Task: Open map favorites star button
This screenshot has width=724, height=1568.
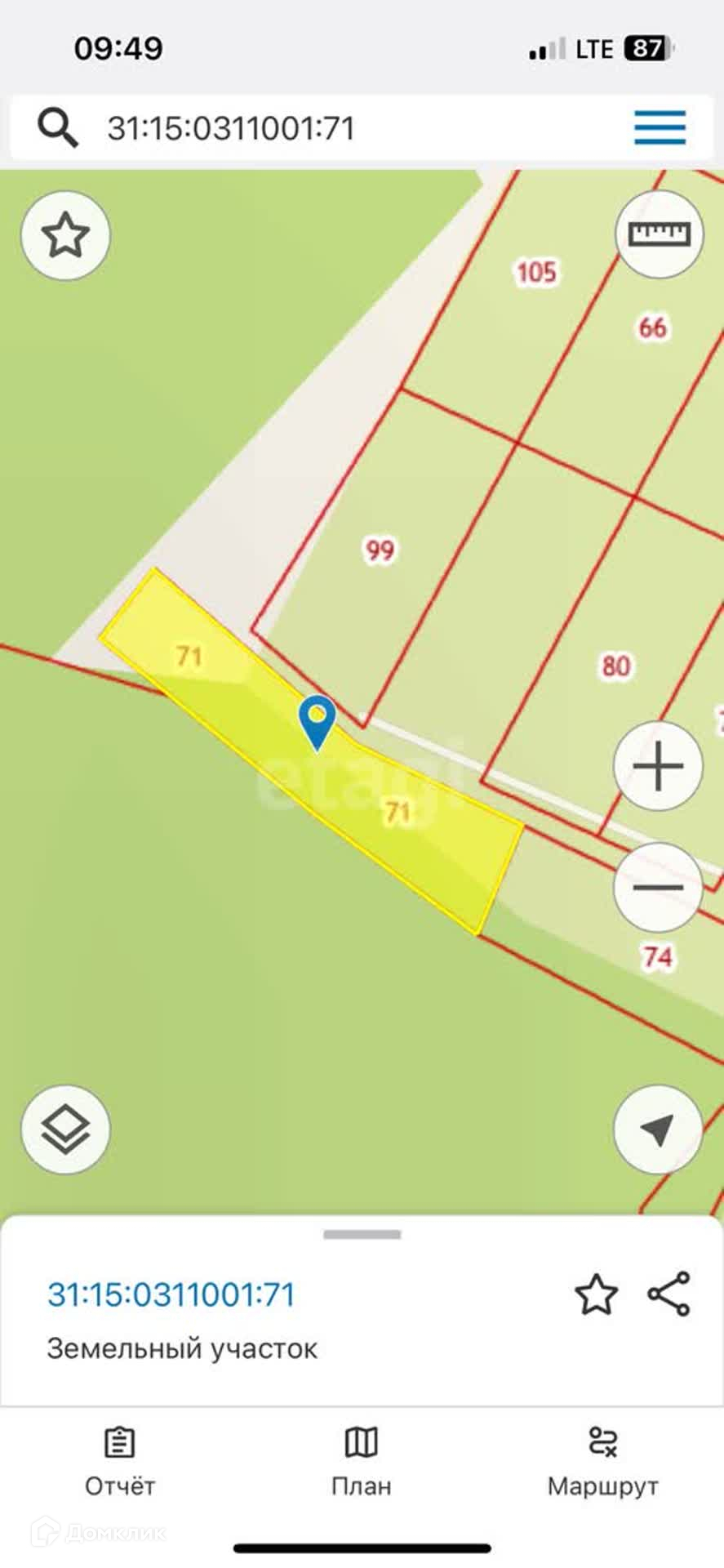Action: [65, 236]
